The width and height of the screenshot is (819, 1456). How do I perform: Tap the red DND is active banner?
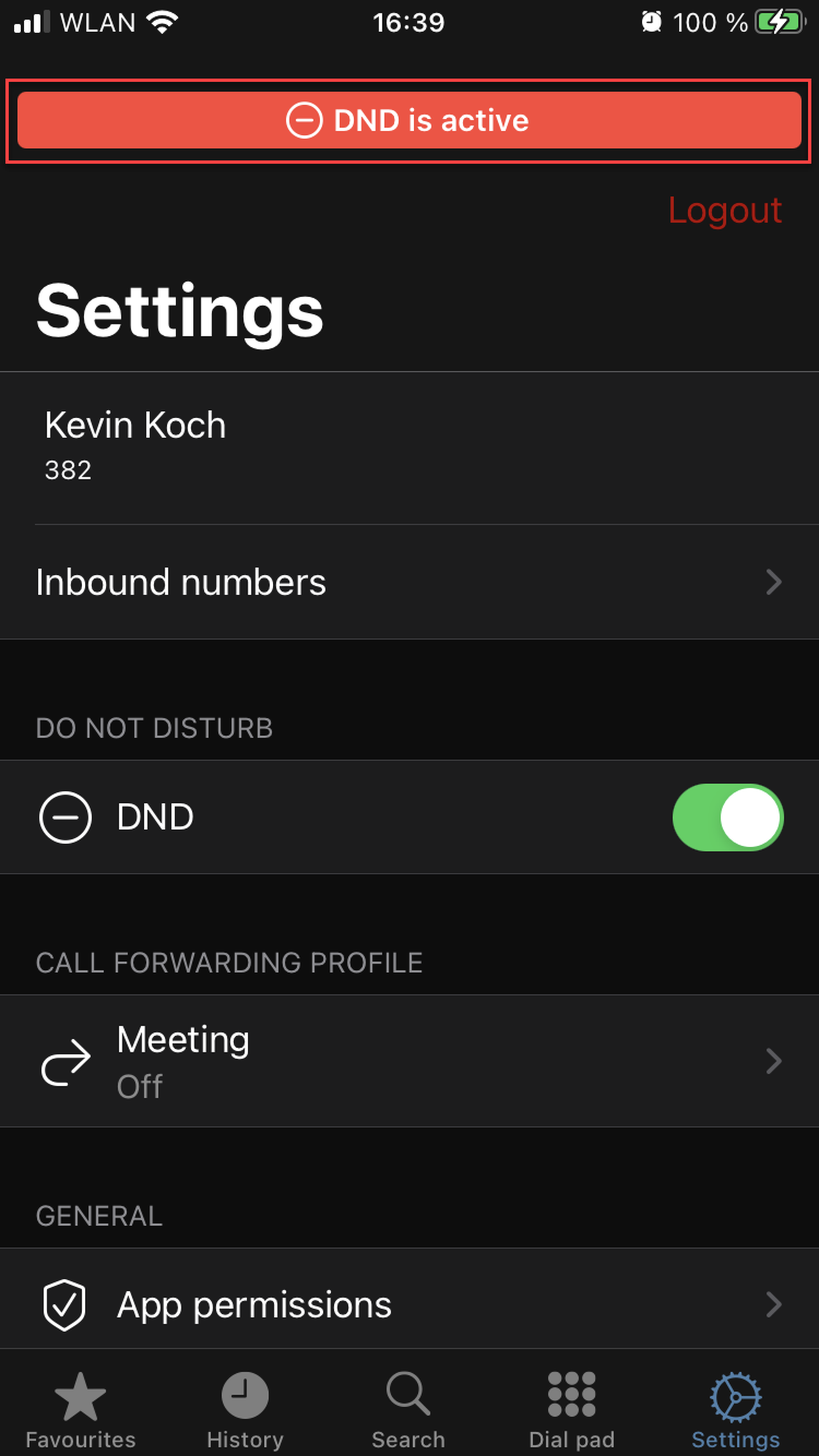coord(408,120)
